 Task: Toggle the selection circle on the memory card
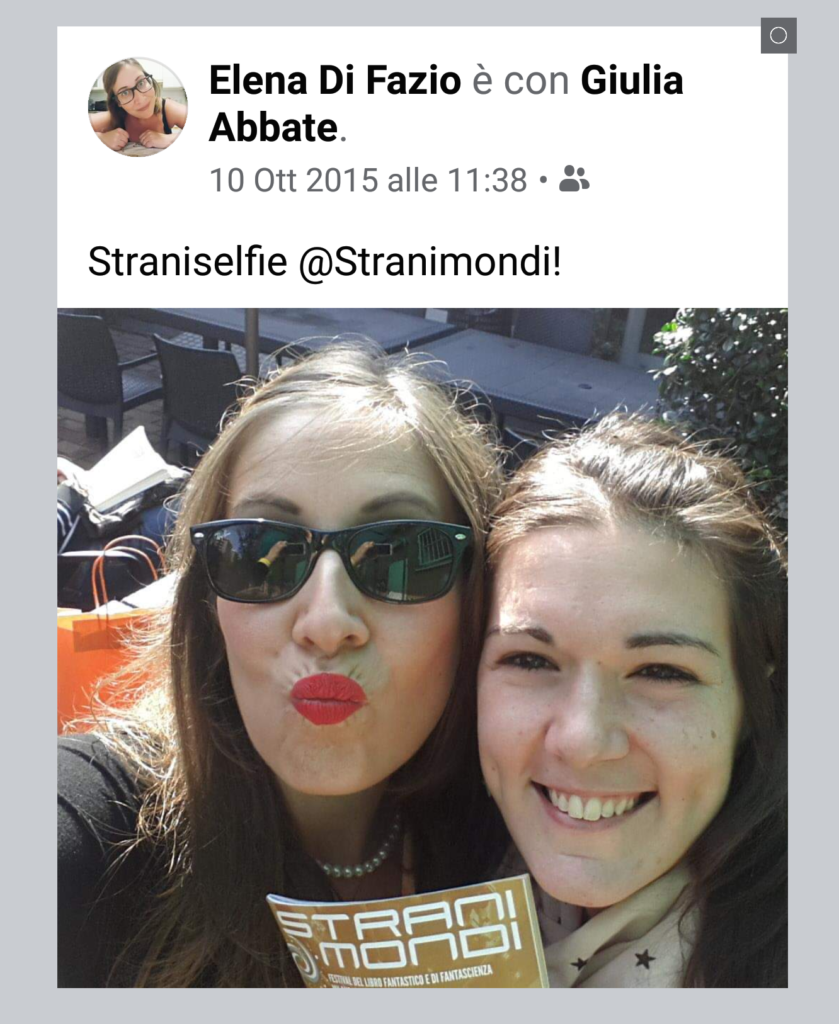[x=778, y=36]
